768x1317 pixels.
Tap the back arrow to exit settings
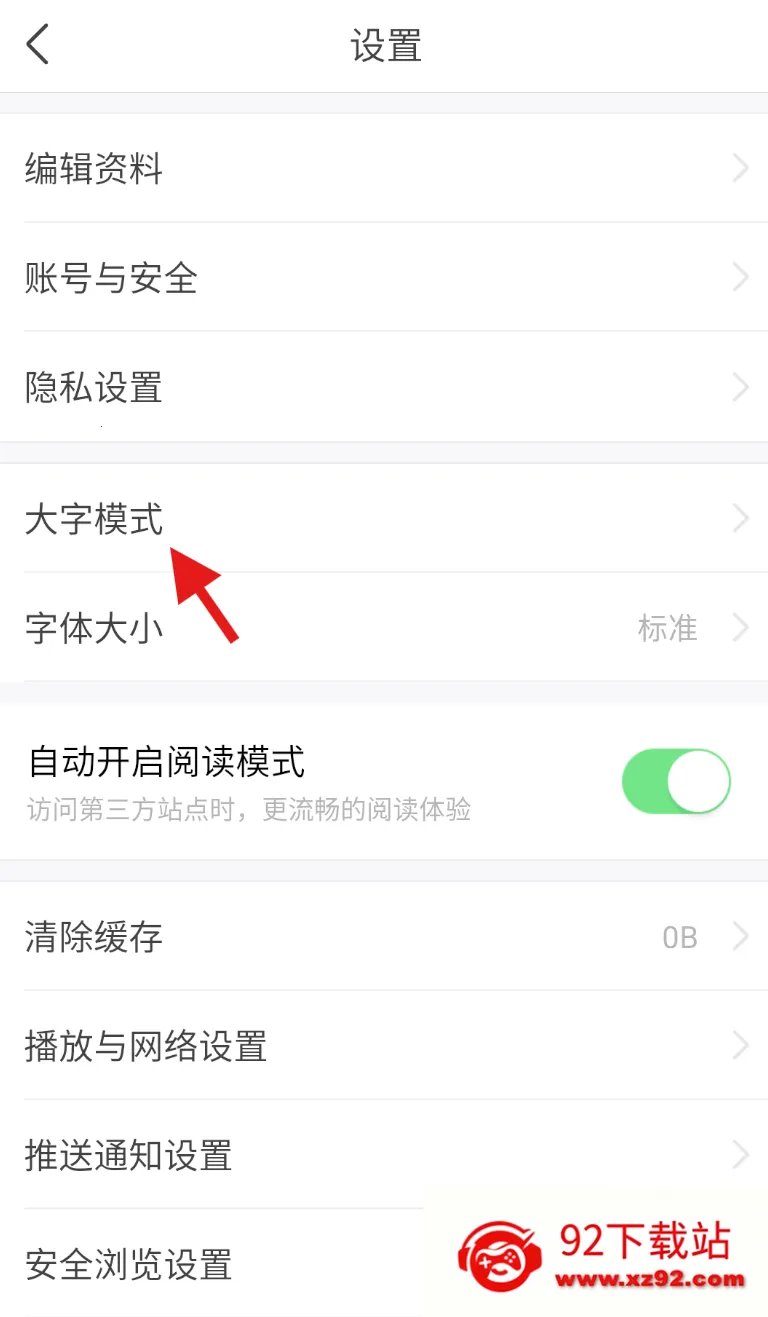pyautogui.click(x=38, y=45)
